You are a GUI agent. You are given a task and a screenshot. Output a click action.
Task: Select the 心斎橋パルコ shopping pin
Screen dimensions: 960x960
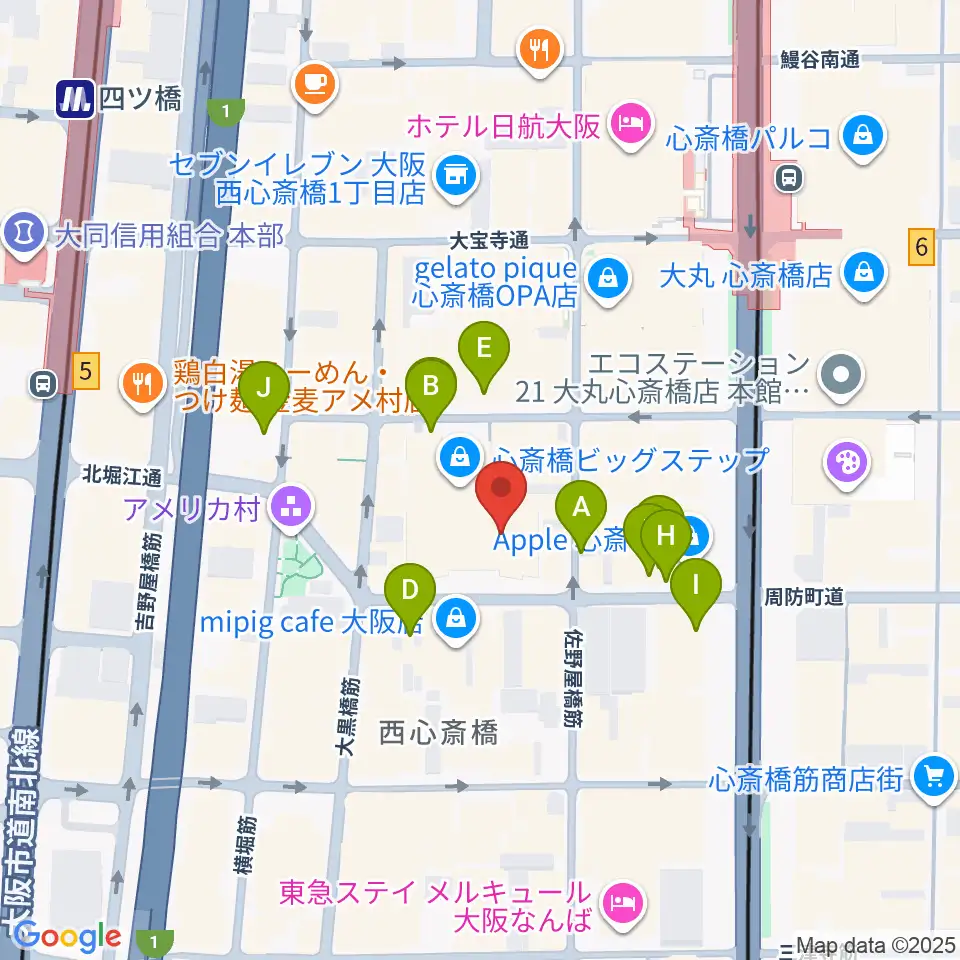tap(862, 136)
